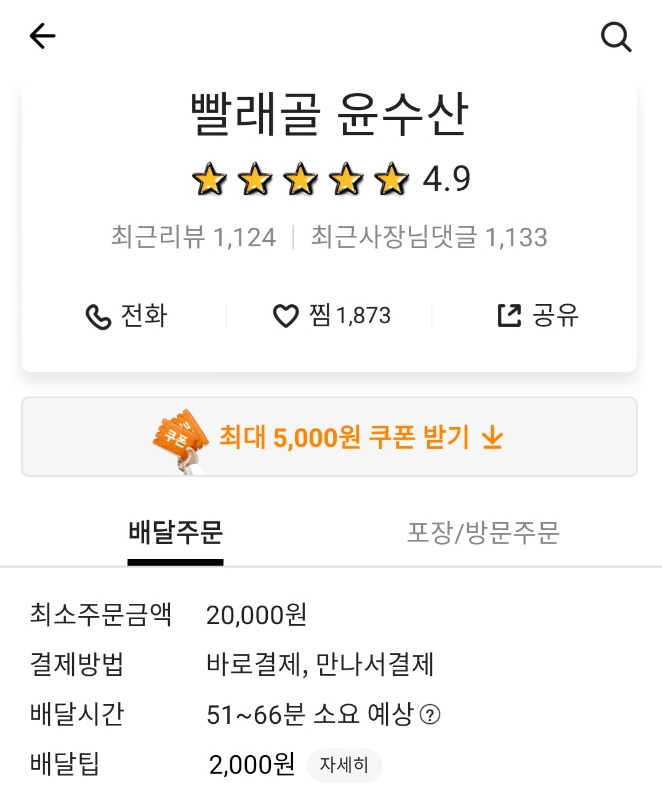Share the store with 공유
Image resolution: width=662 pixels, height=810 pixels.
click(x=538, y=317)
